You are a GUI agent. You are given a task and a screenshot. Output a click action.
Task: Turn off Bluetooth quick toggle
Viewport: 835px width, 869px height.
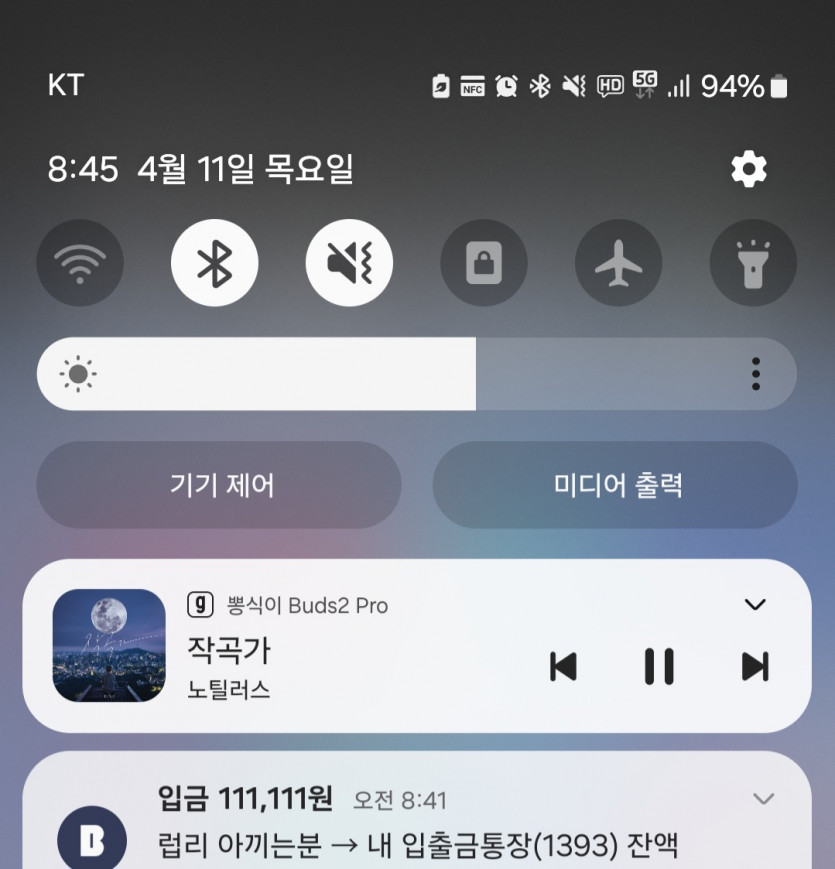[214, 264]
